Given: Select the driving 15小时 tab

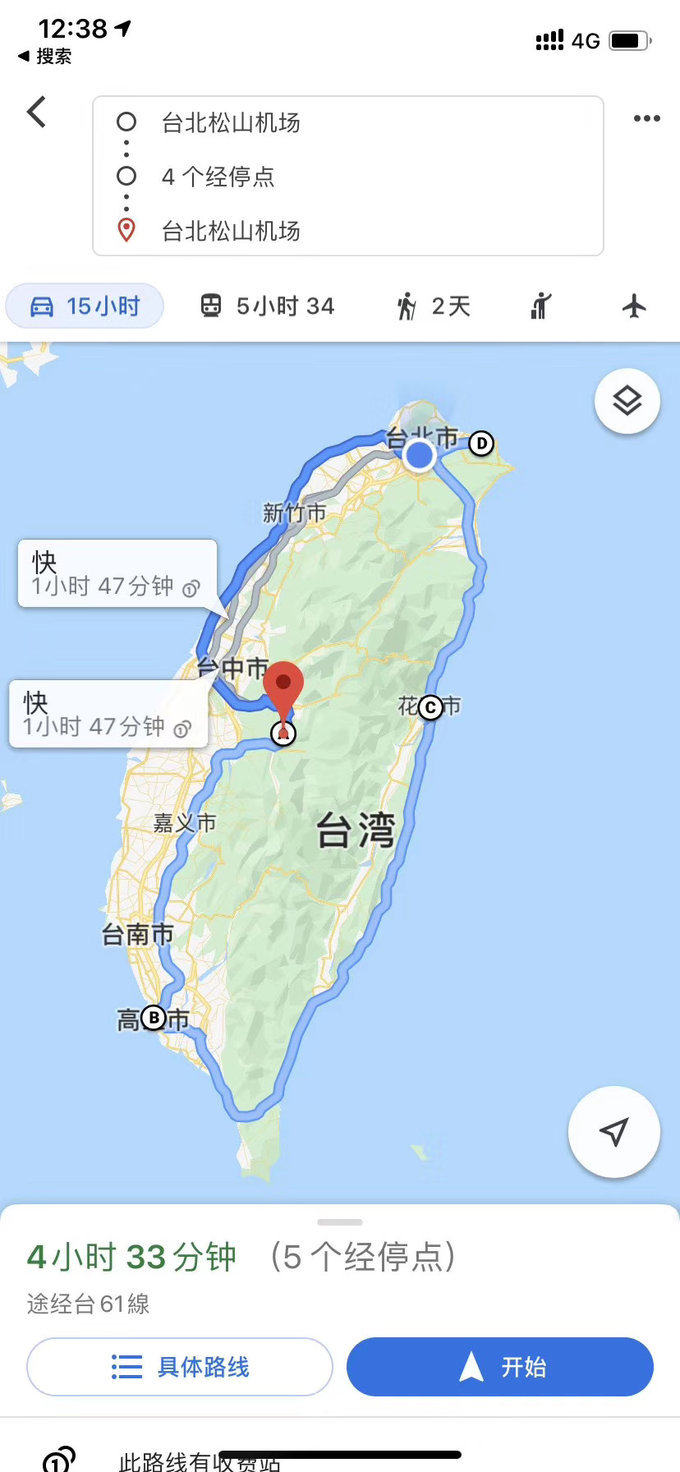Looking at the screenshot, I should (x=85, y=306).
